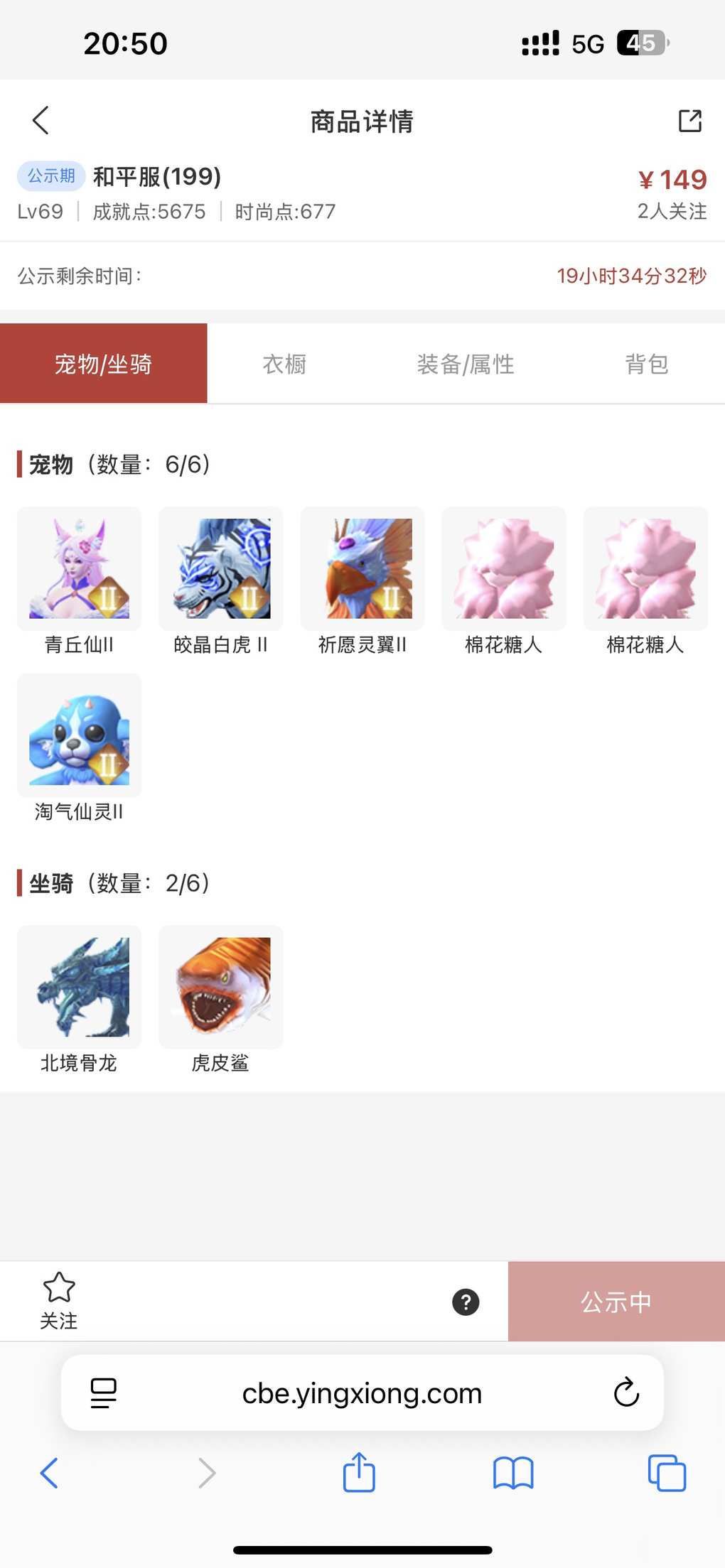Switch to the 衣橱 tab
Image resolution: width=725 pixels, height=1568 pixels.
(284, 364)
